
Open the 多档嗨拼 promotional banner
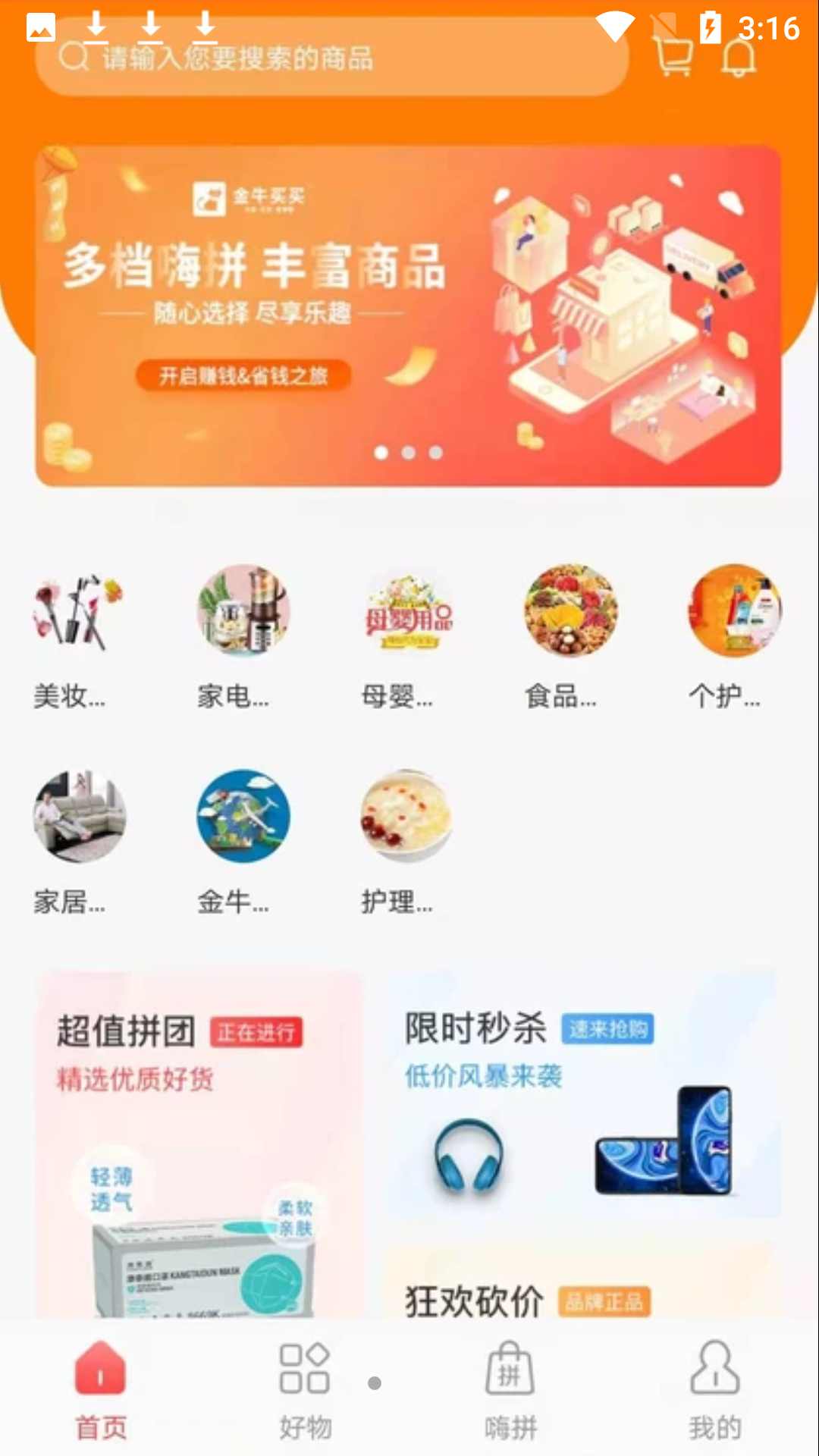click(x=408, y=315)
